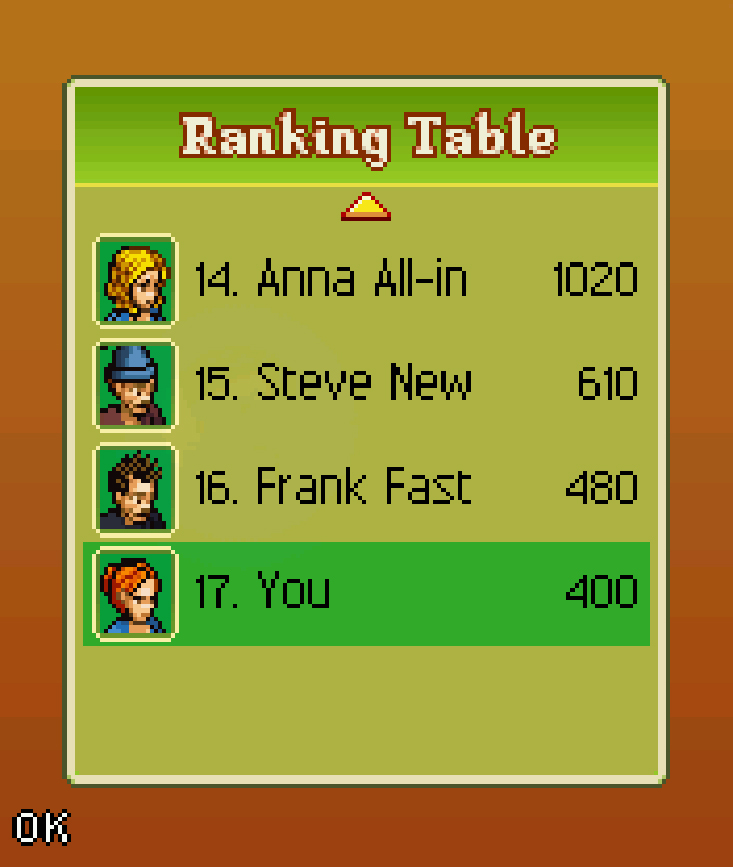Tap the OK softkey to confirm
Image resolution: width=733 pixels, height=867 pixels.
[x=42, y=827]
